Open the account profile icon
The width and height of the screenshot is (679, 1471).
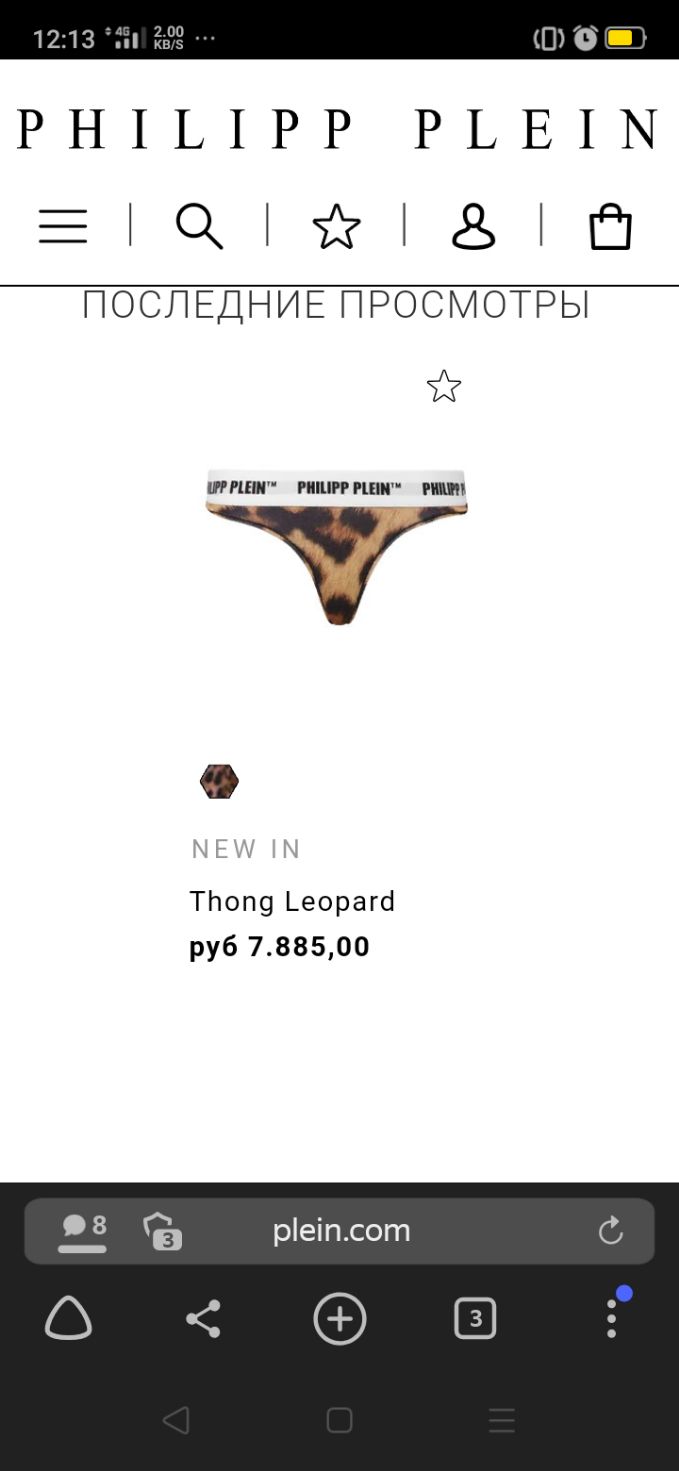tap(473, 227)
